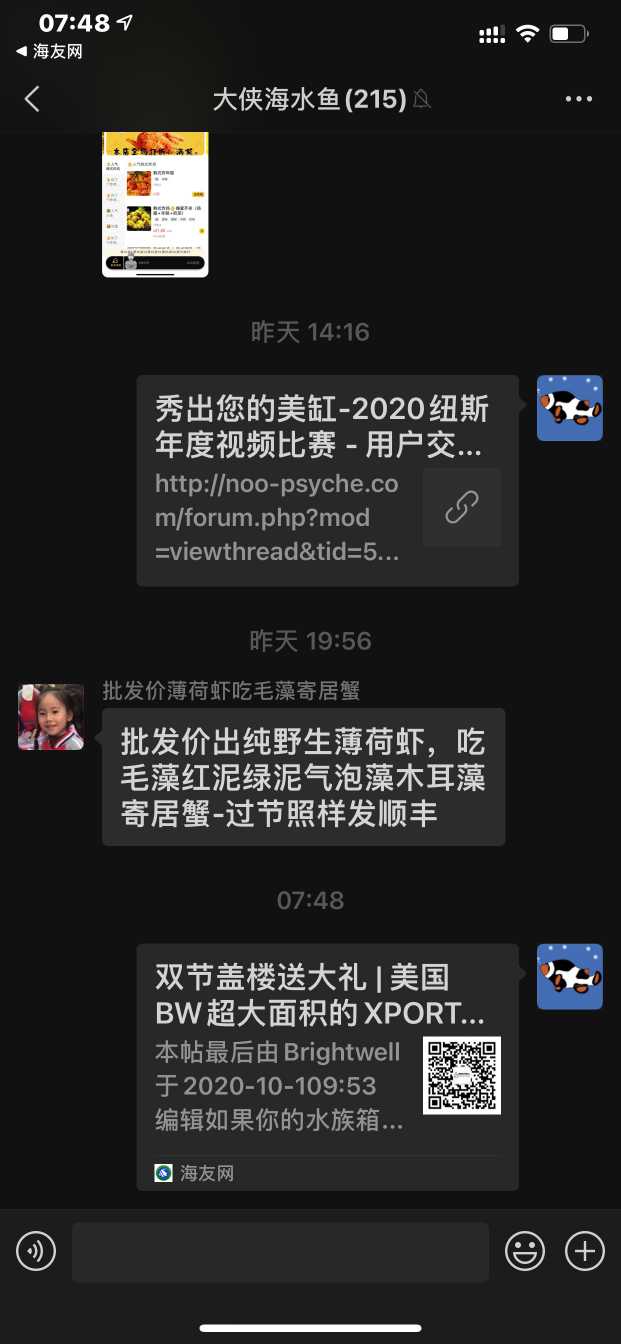The image size is (621, 1344).
Task: Focus the message text field
Action: [x=280, y=1251]
